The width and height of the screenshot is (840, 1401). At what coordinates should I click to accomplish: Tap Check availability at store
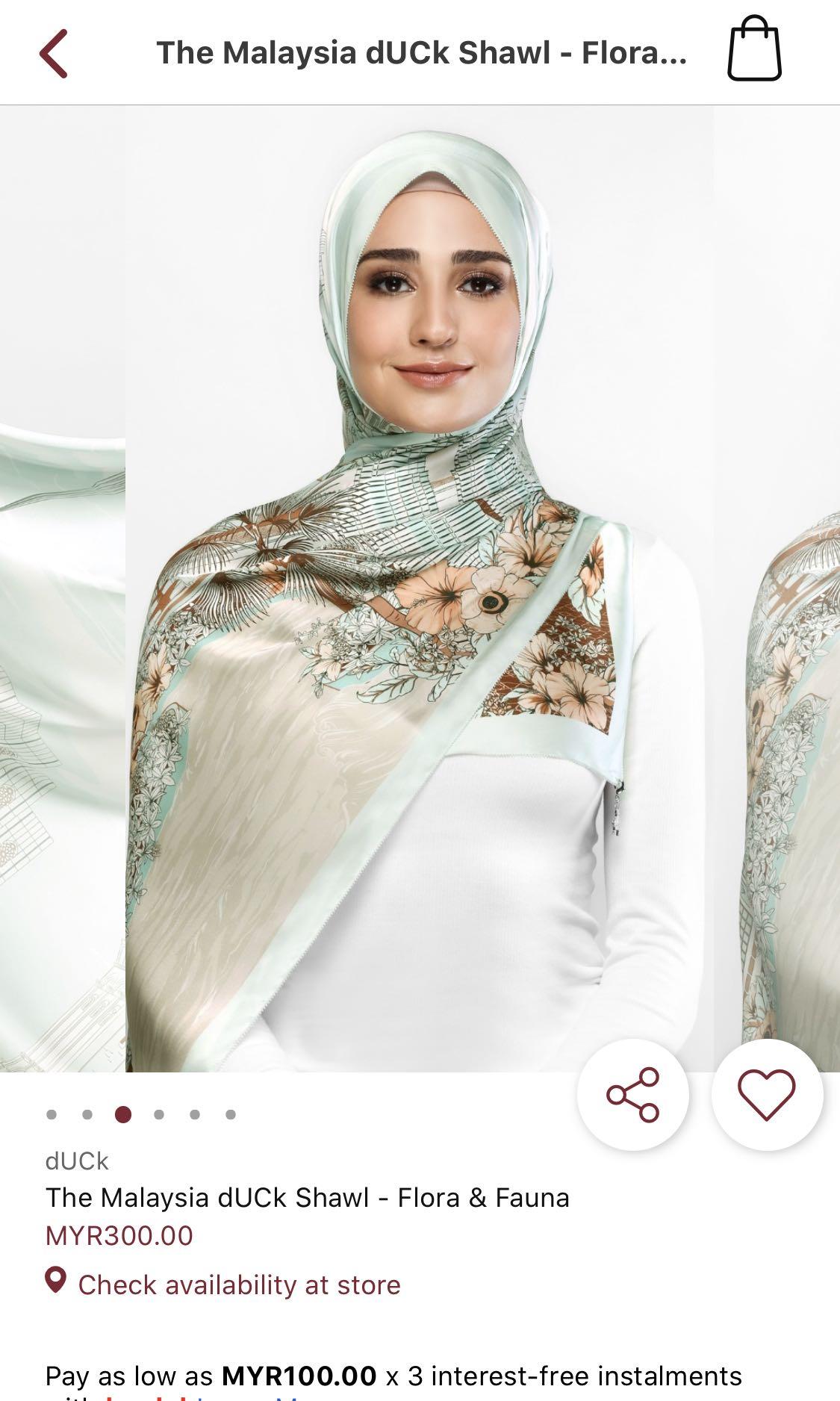point(239,1285)
